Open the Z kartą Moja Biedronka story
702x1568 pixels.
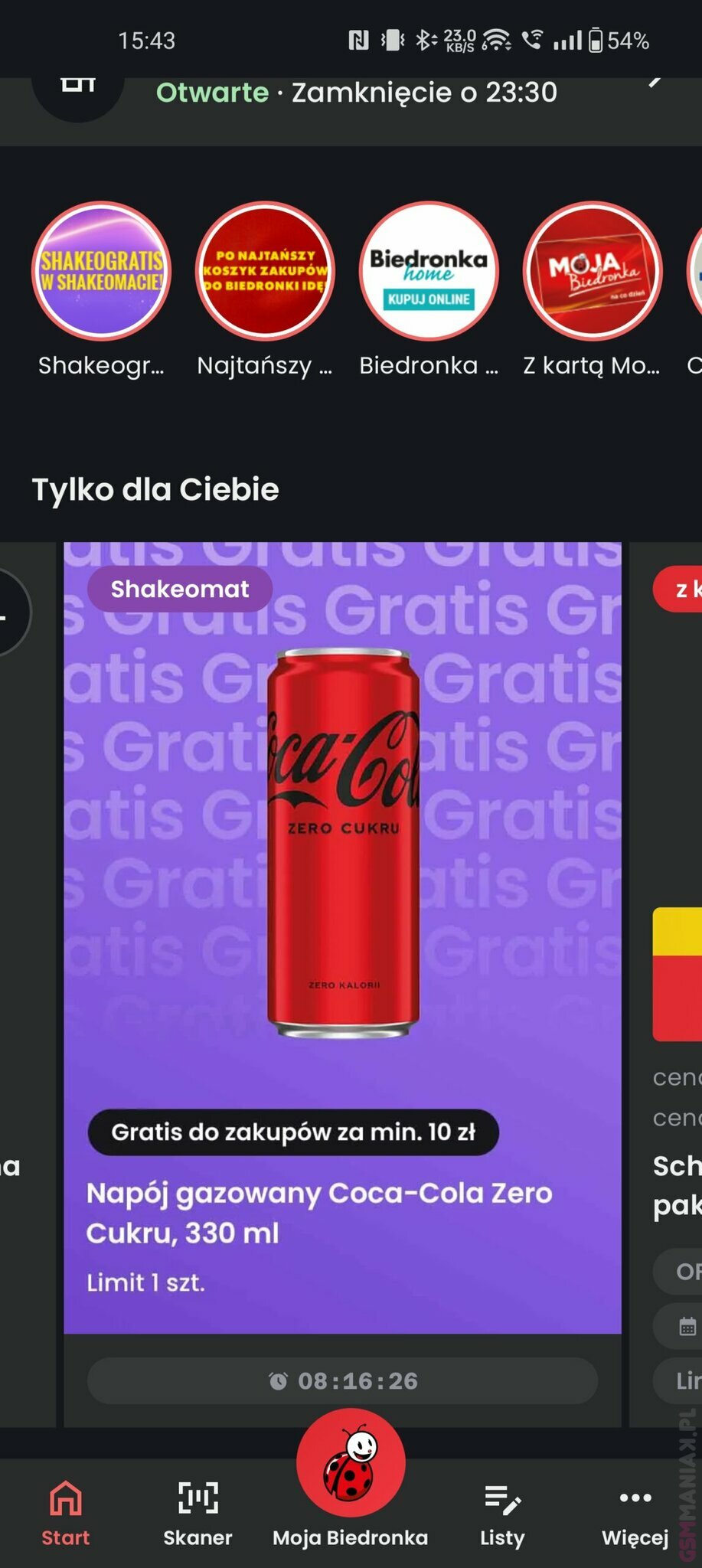pyautogui.click(x=593, y=271)
